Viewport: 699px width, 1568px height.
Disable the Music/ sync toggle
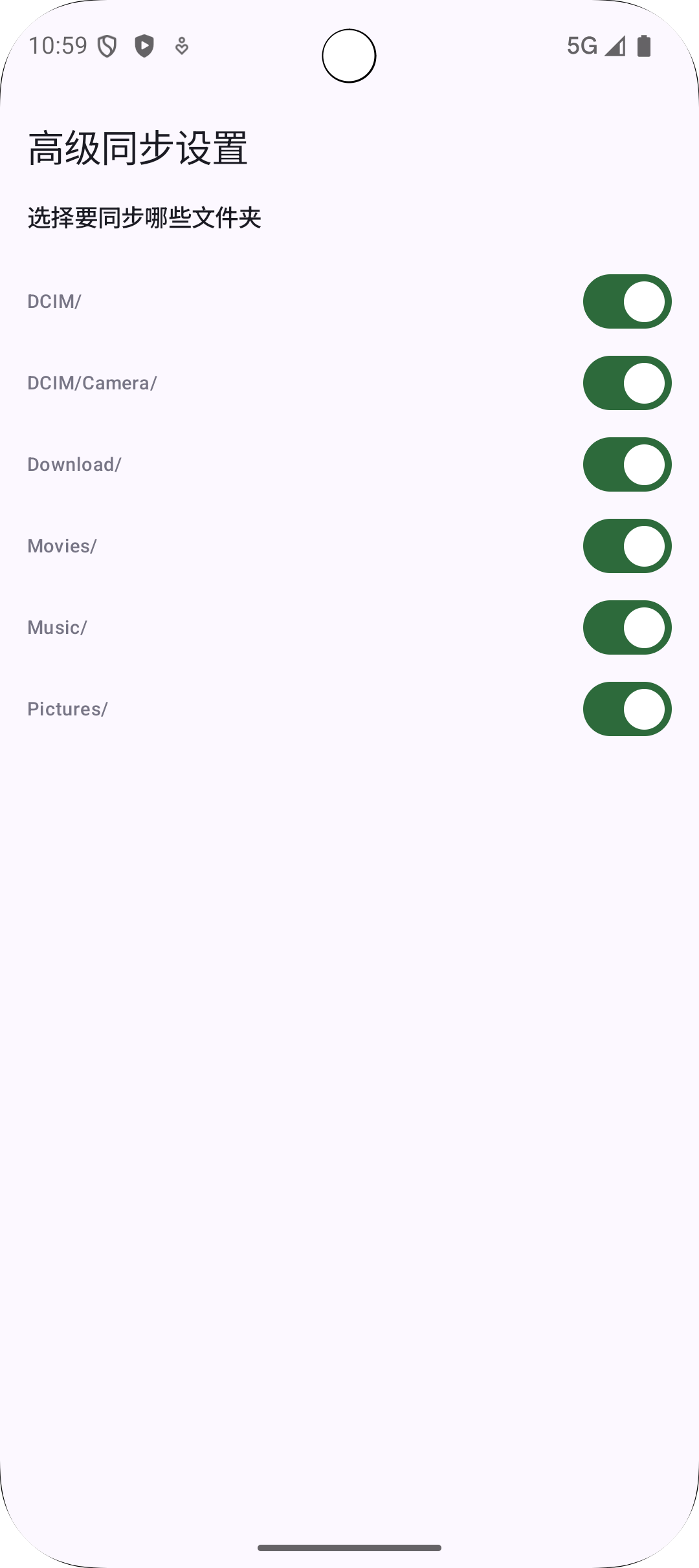tap(627, 627)
